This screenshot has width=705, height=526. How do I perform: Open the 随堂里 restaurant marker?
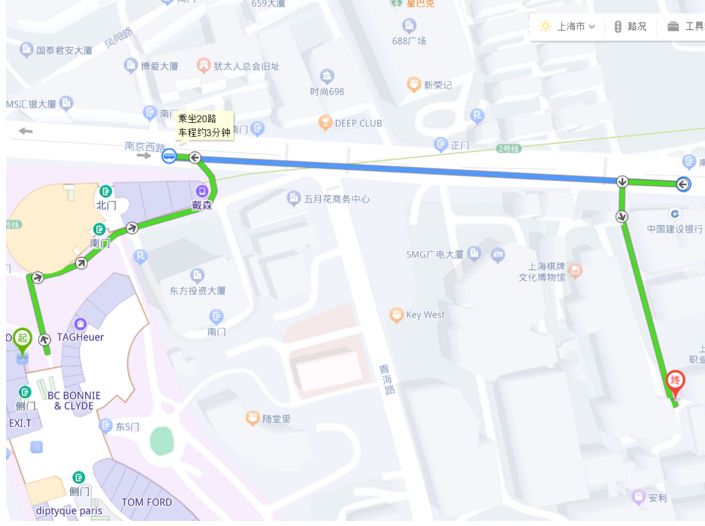click(252, 419)
